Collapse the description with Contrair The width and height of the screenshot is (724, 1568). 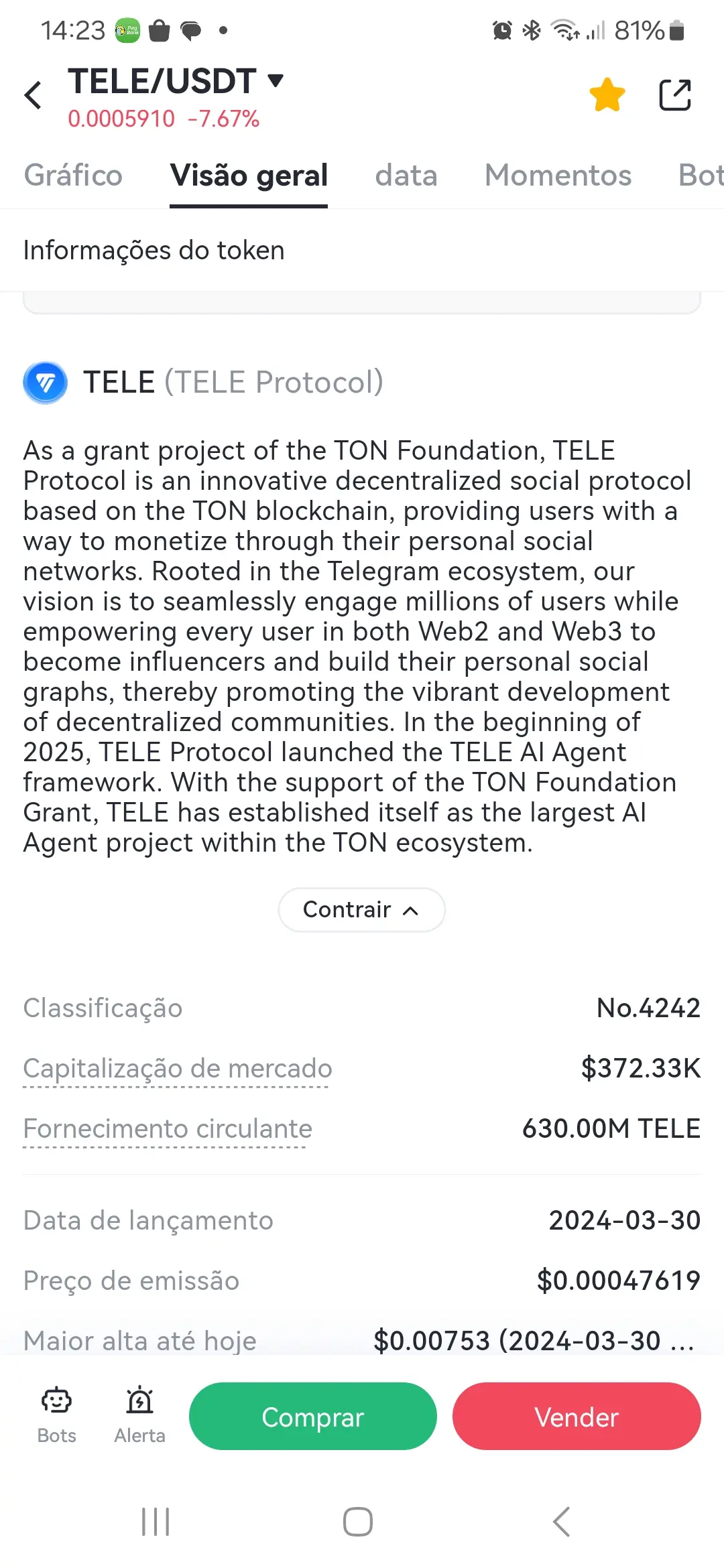click(361, 909)
